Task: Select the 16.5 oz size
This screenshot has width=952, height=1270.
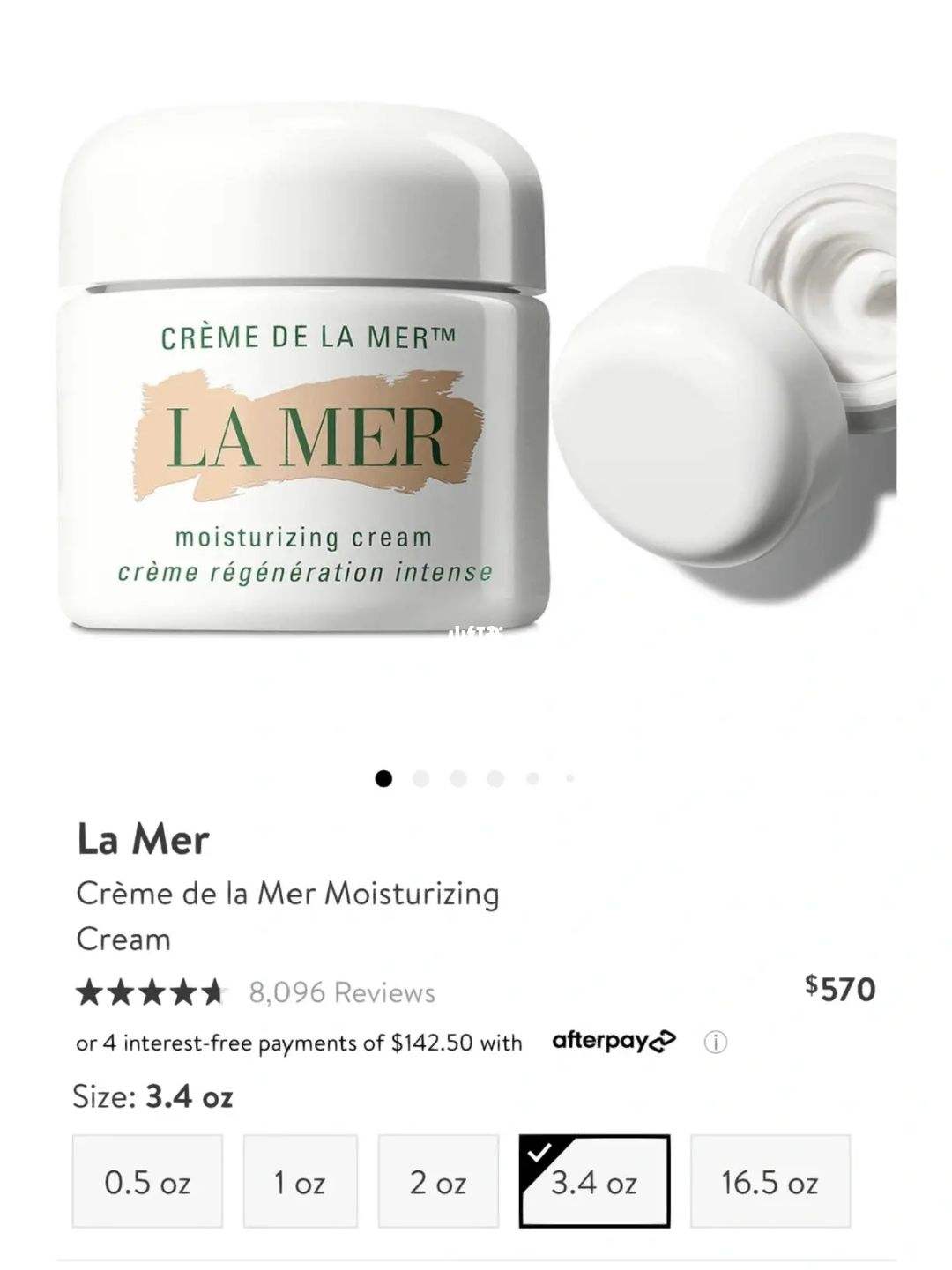Action: pos(770,1181)
